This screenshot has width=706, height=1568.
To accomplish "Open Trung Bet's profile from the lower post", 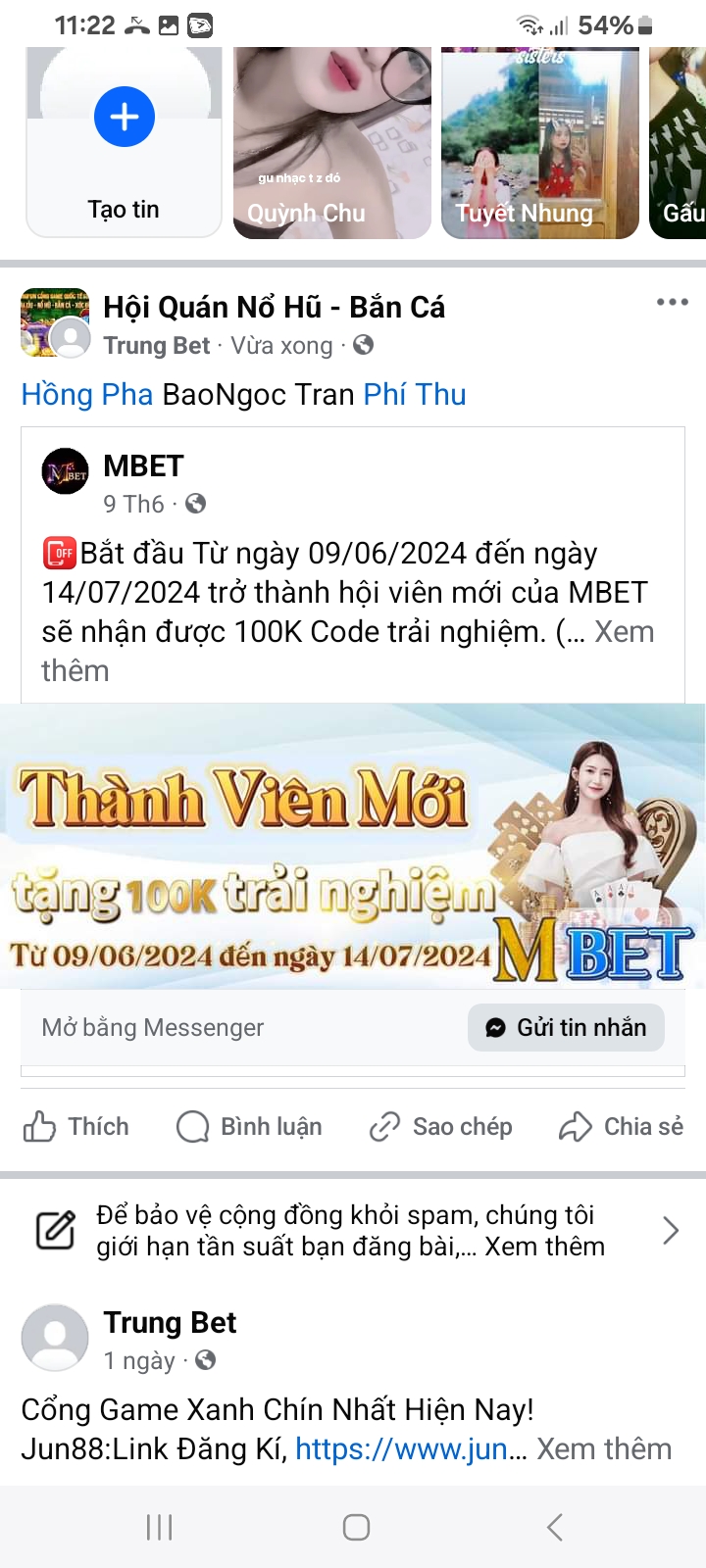I will coord(170,1322).
